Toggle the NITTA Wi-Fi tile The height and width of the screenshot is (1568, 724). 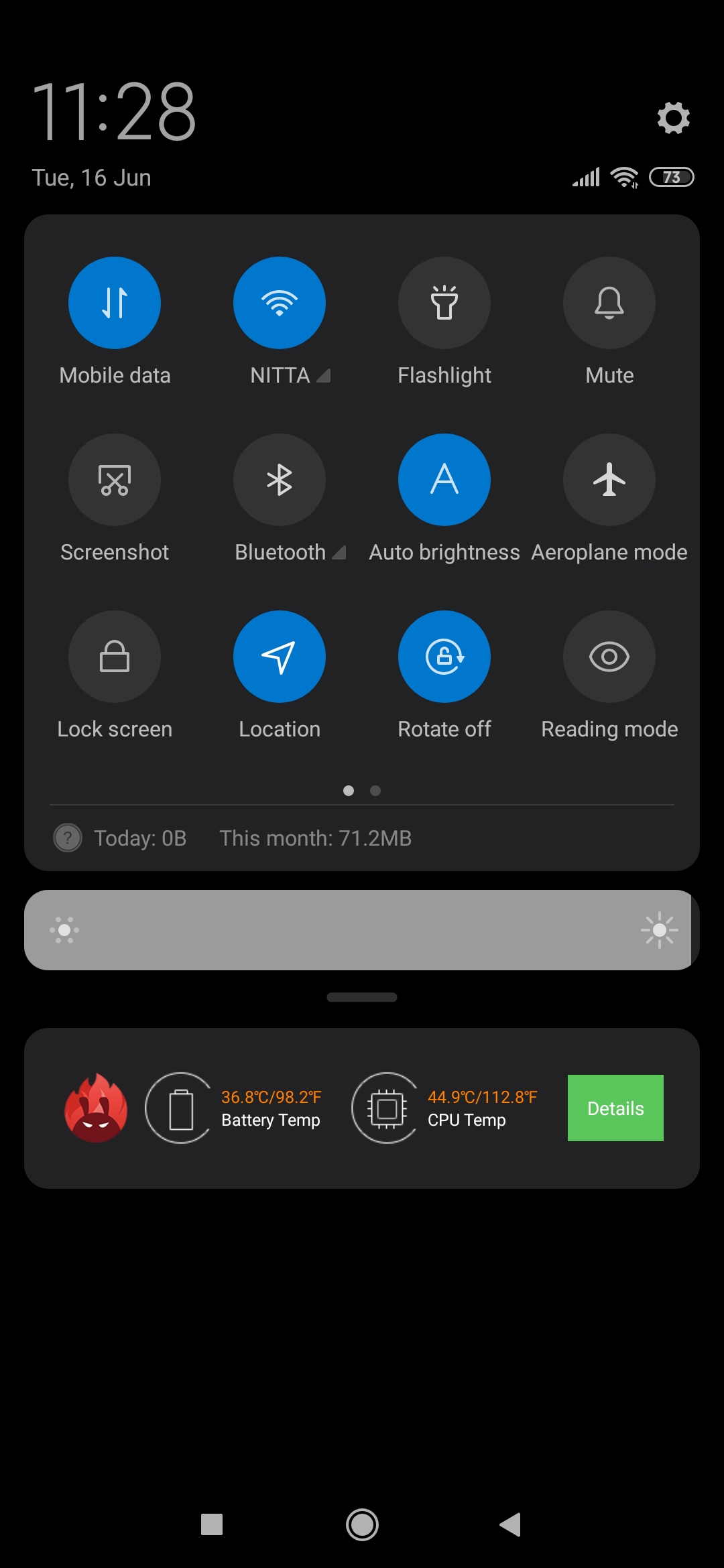(x=280, y=303)
